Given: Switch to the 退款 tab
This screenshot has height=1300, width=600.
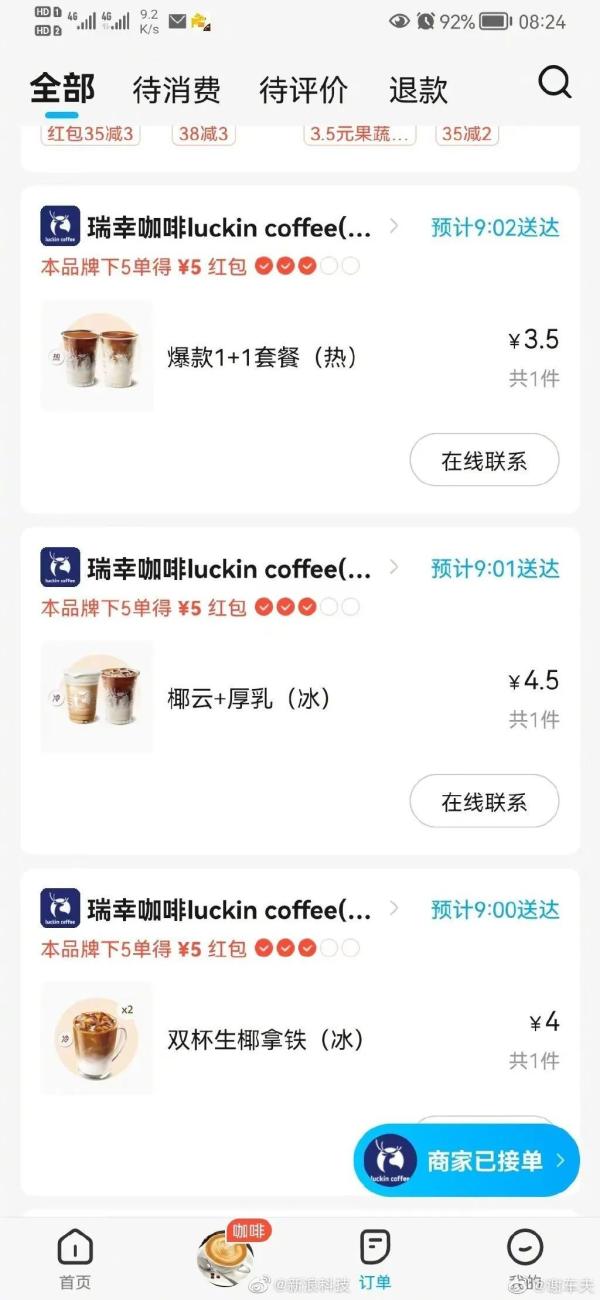Looking at the screenshot, I should pyautogui.click(x=418, y=90).
